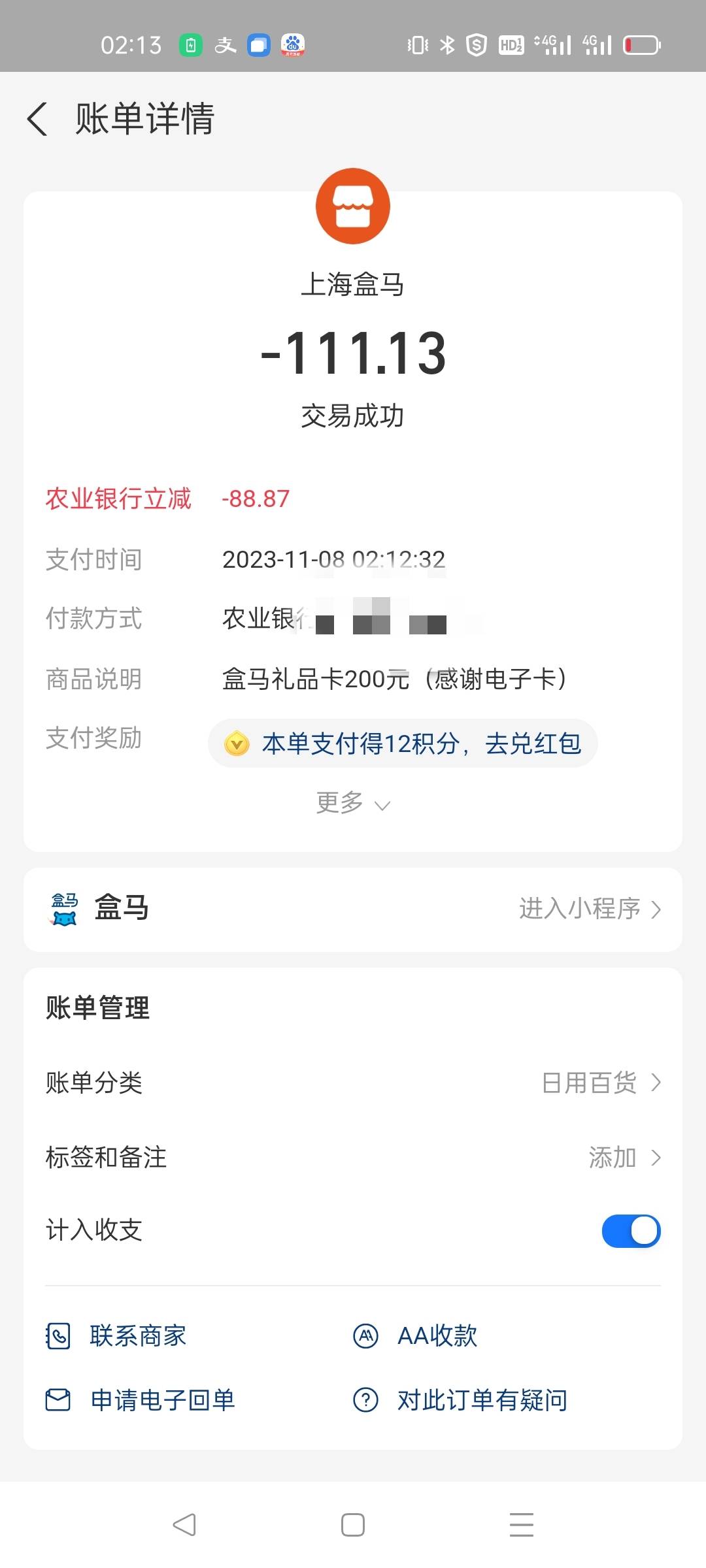The width and height of the screenshot is (706, 1568).
Task: Open the system recent apps button
Action: coord(521,1525)
